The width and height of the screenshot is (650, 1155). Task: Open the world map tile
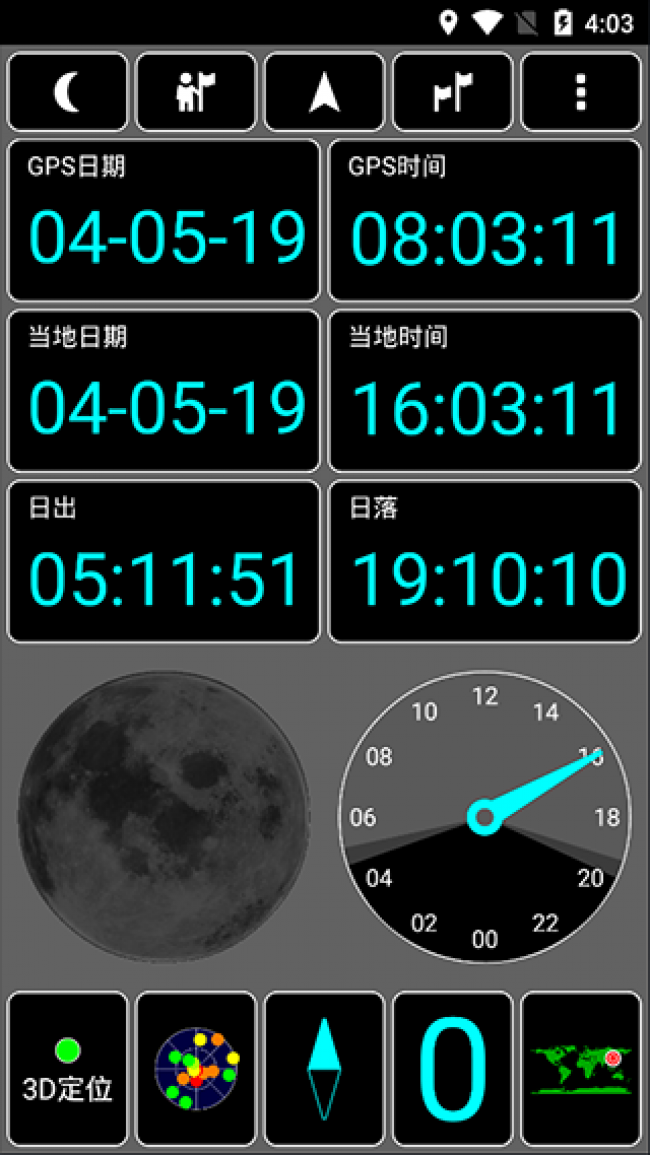pos(580,1068)
